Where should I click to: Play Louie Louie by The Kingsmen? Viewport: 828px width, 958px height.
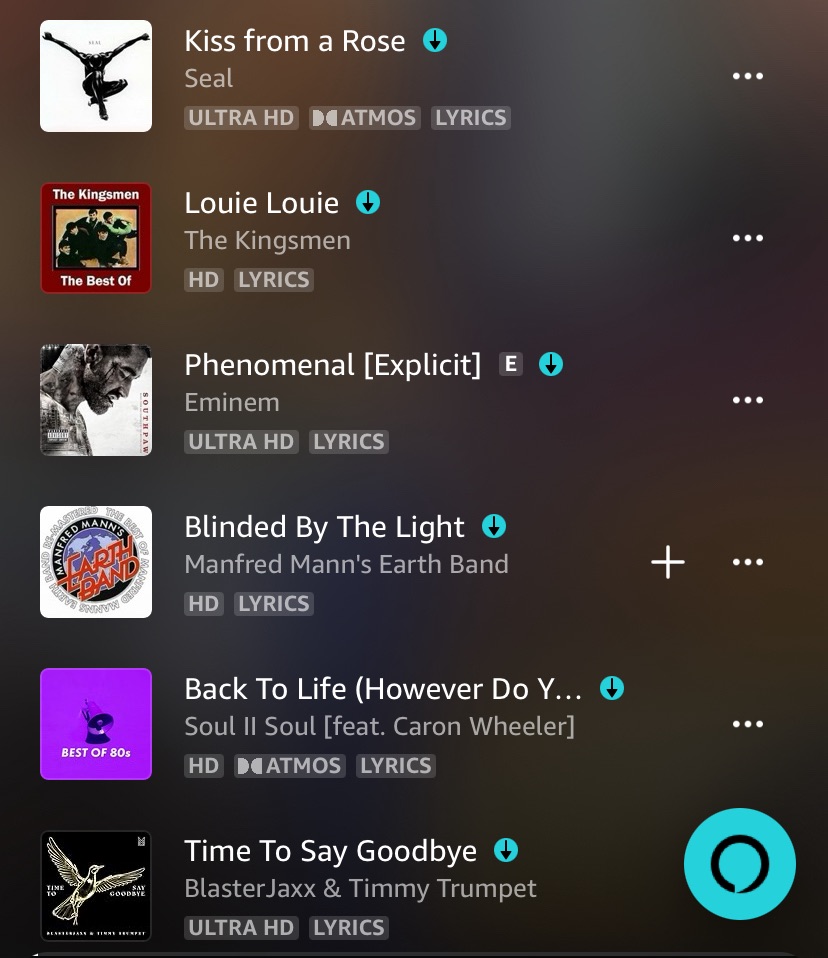[x=261, y=203]
